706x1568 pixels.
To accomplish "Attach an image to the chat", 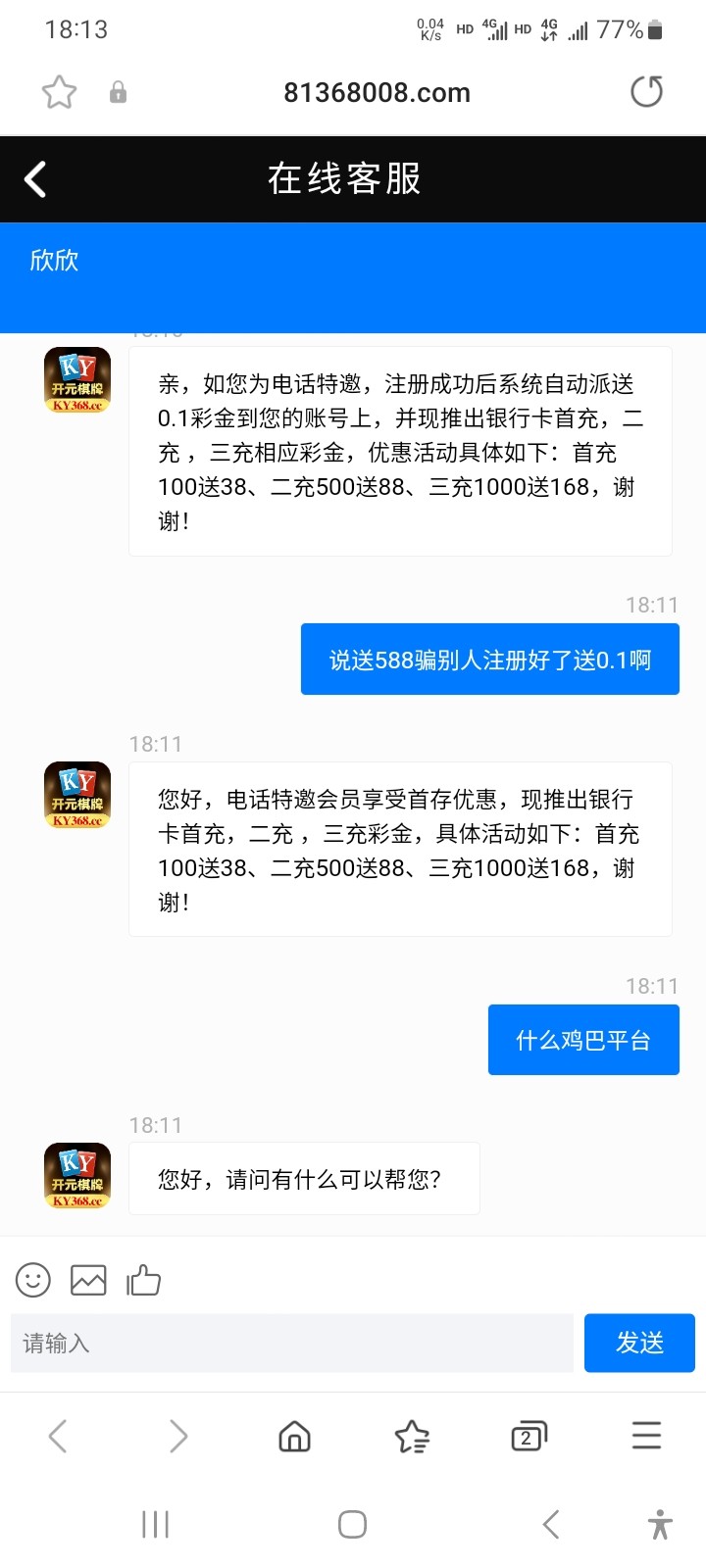I will (x=88, y=1280).
